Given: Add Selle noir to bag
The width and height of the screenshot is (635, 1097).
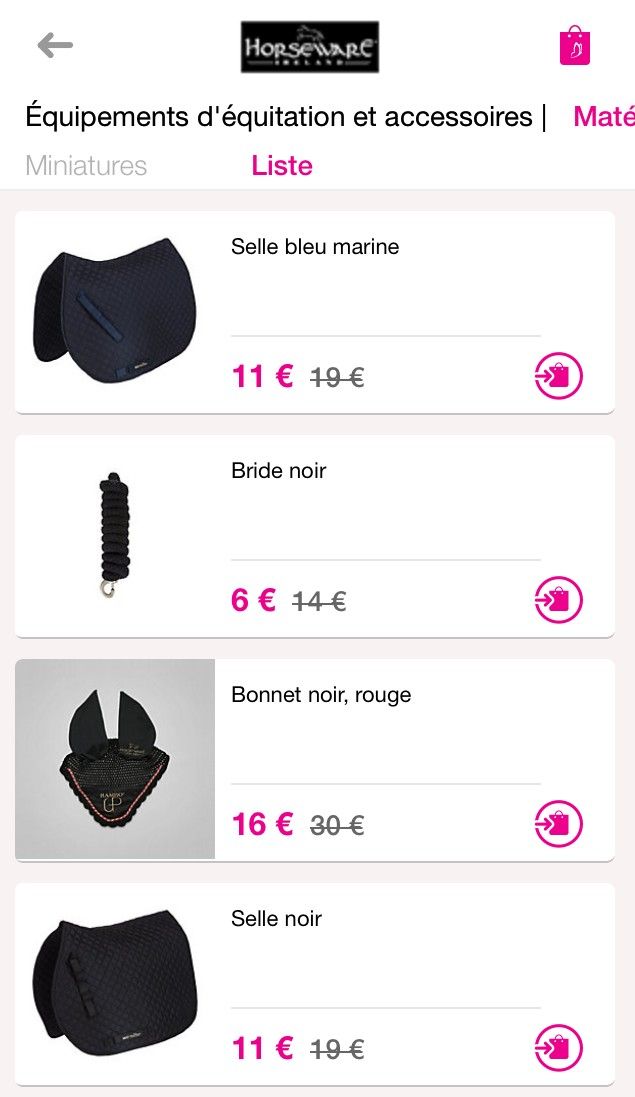Looking at the screenshot, I should click(558, 1049).
